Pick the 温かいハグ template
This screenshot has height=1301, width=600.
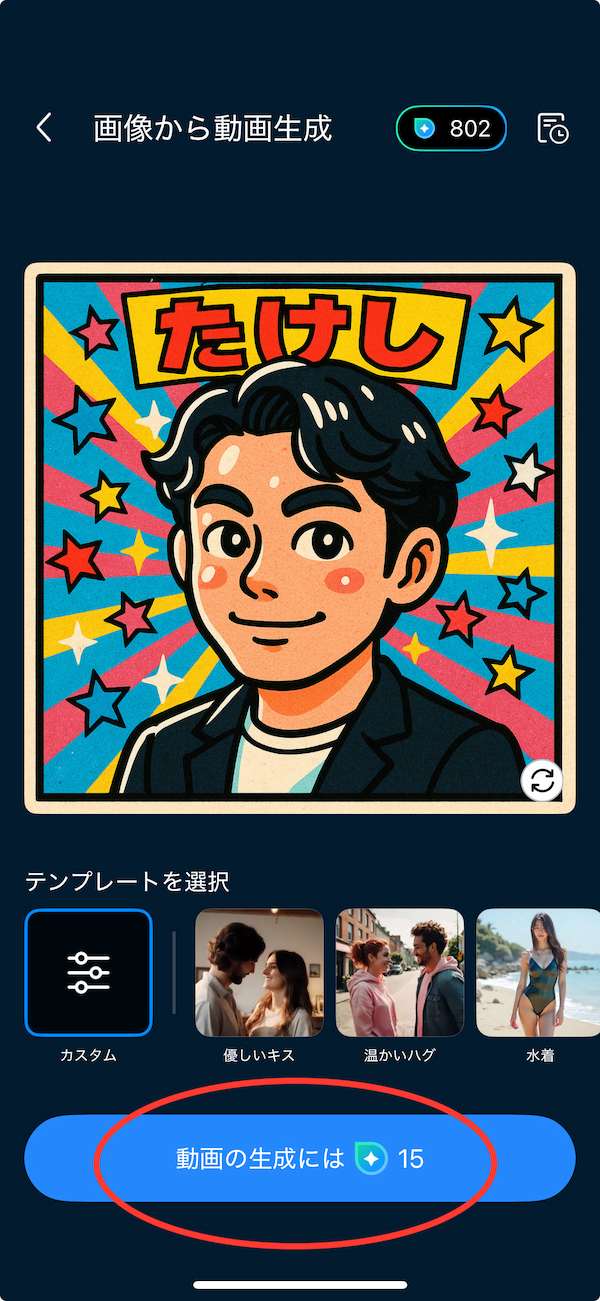pyautogui.click(x=400, y=973)
